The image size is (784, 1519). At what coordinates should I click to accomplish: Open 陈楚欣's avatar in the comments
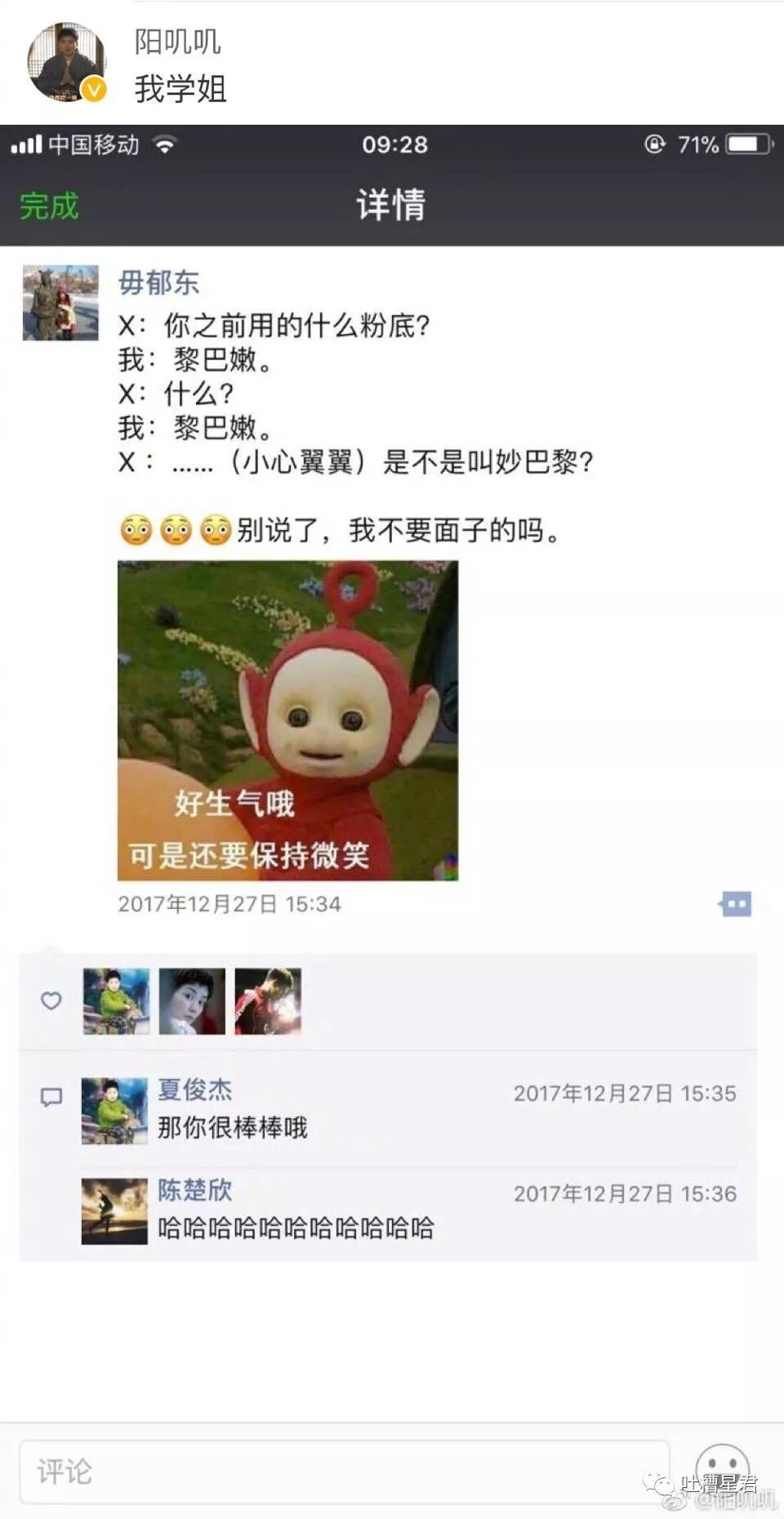coord(114,1211)
